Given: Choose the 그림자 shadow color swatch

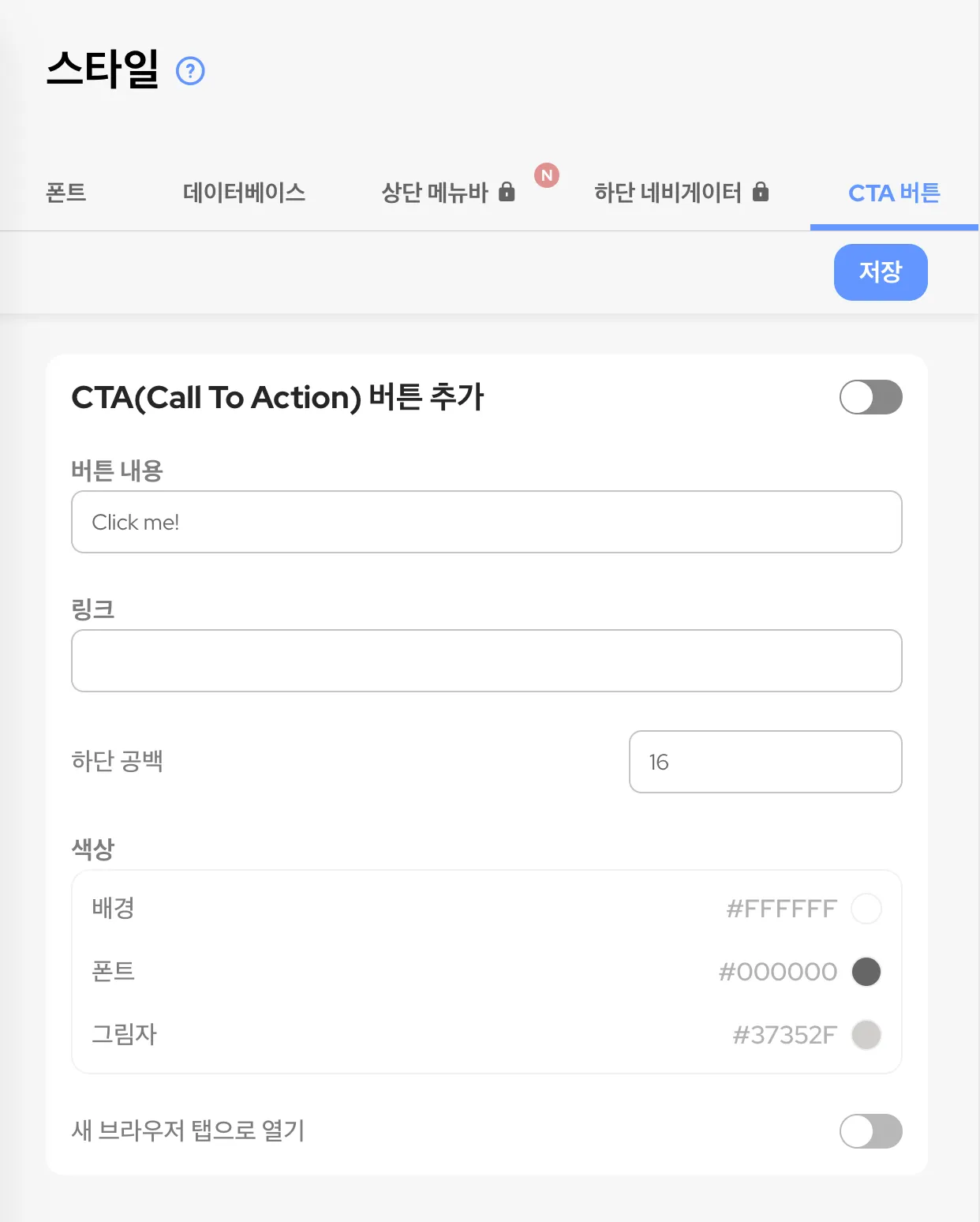Looking at the screenshot, I should pos(866,1035).
